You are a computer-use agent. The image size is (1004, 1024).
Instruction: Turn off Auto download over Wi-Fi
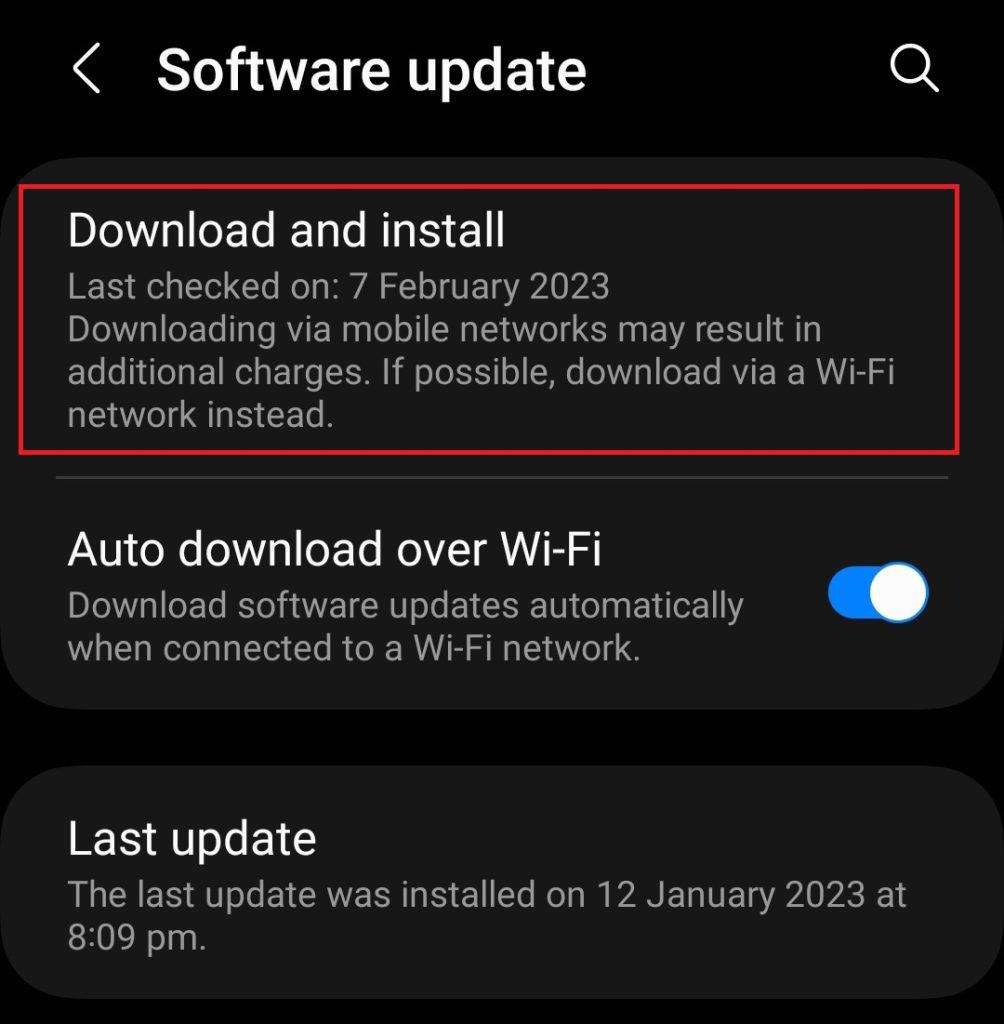tap(877, 593)
